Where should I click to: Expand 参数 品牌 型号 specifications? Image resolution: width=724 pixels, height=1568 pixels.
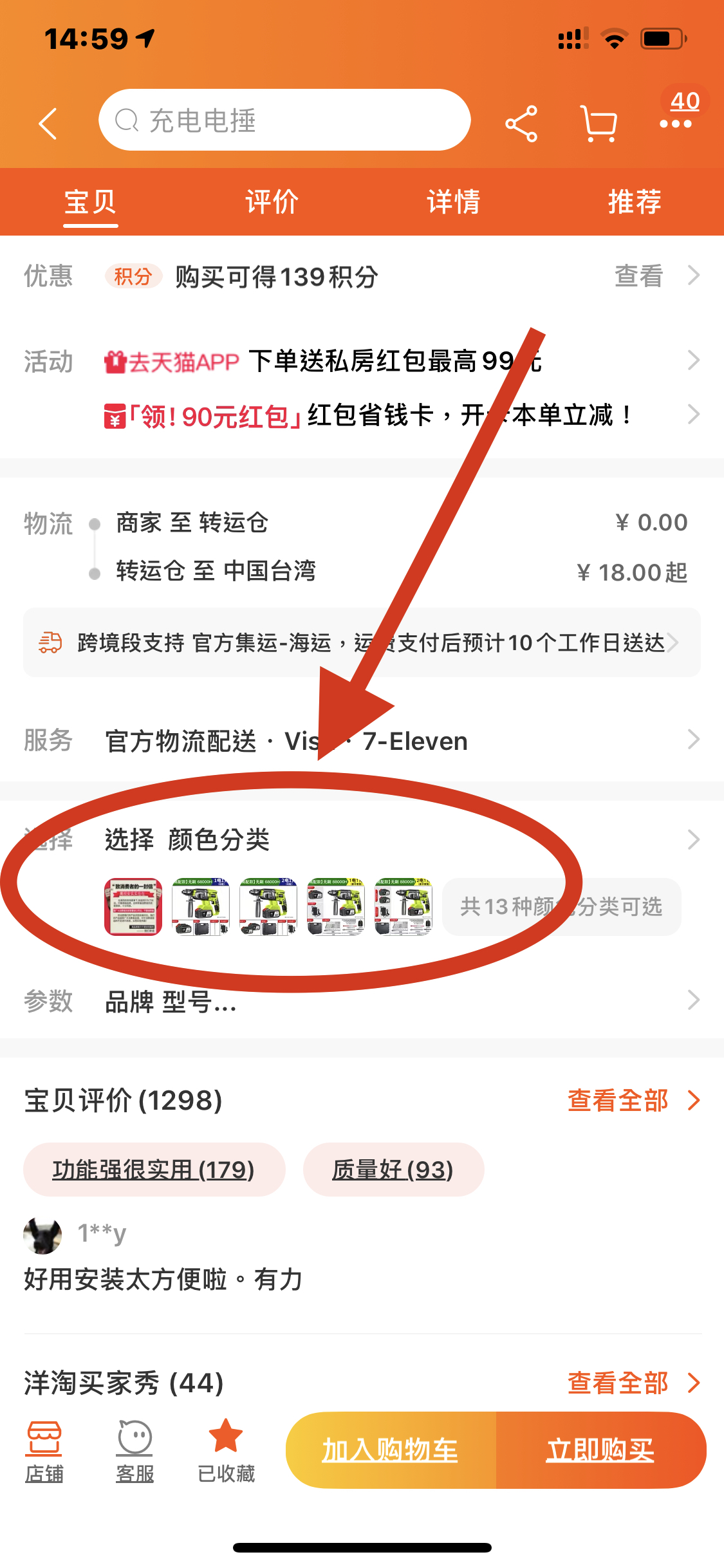click(386, 1002)
